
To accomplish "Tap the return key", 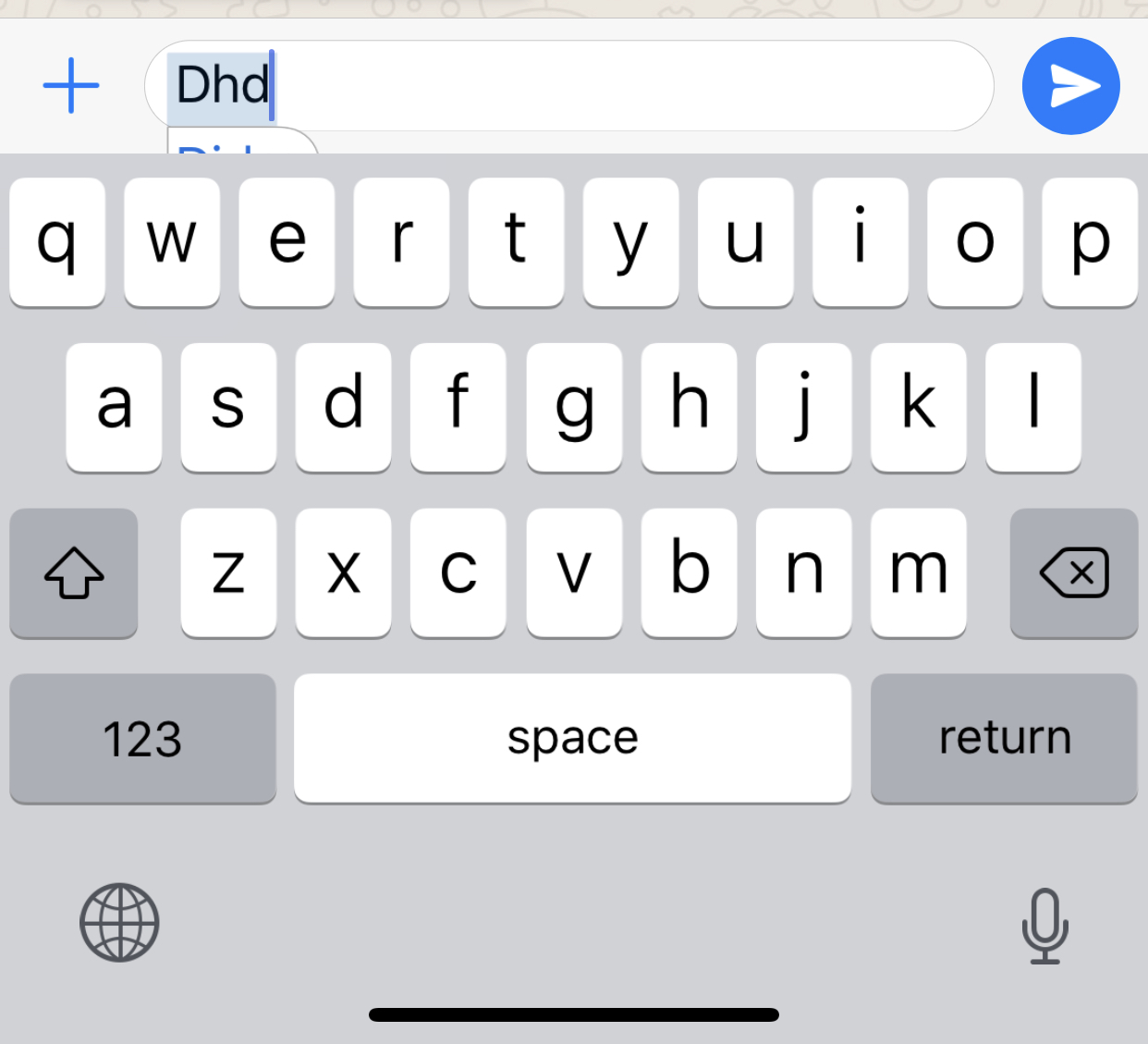I will click(x=1004, y=738).
